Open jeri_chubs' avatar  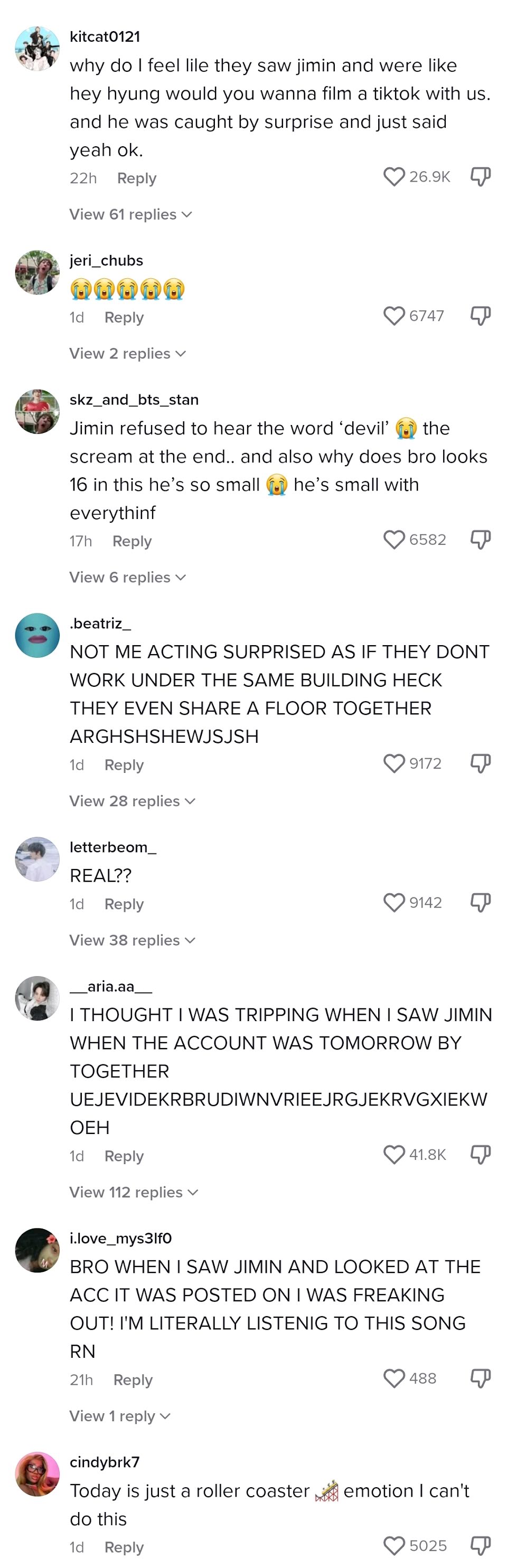point(37,273)
